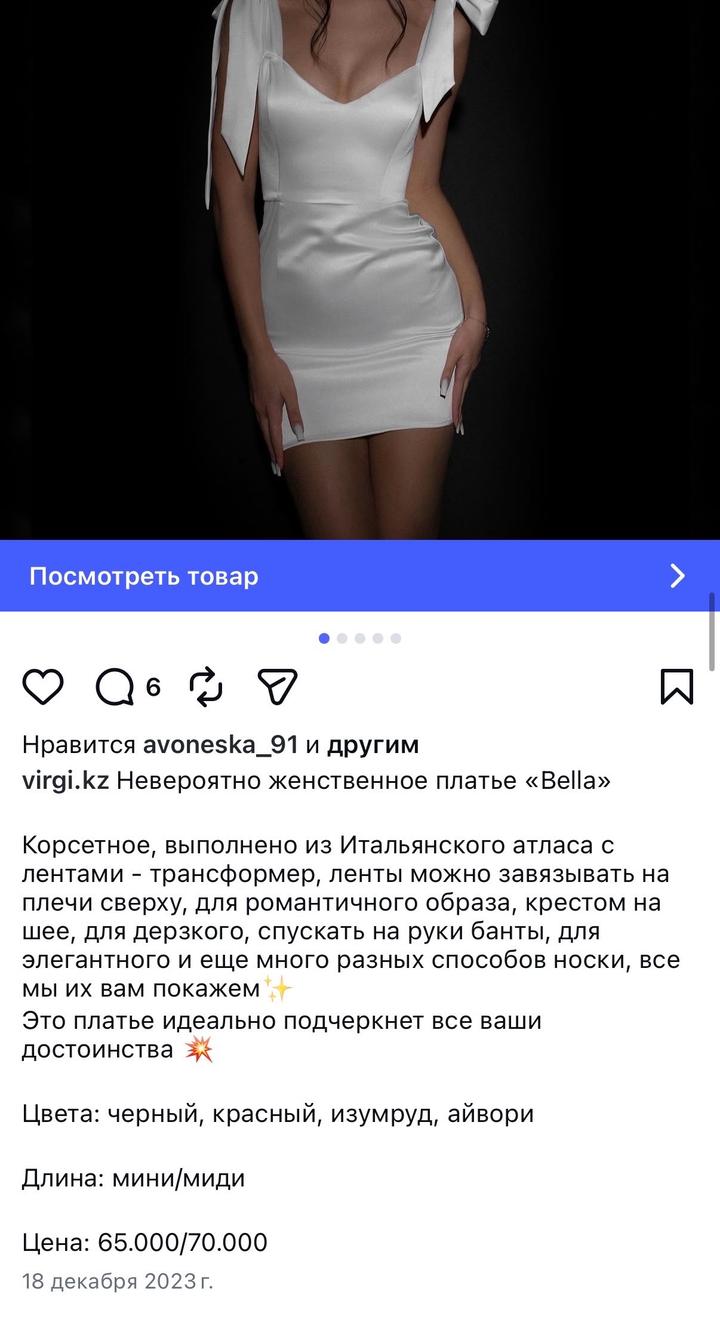Share this post via send icon
Screen dimensions: 720x1318
click(x=277, y=687)
